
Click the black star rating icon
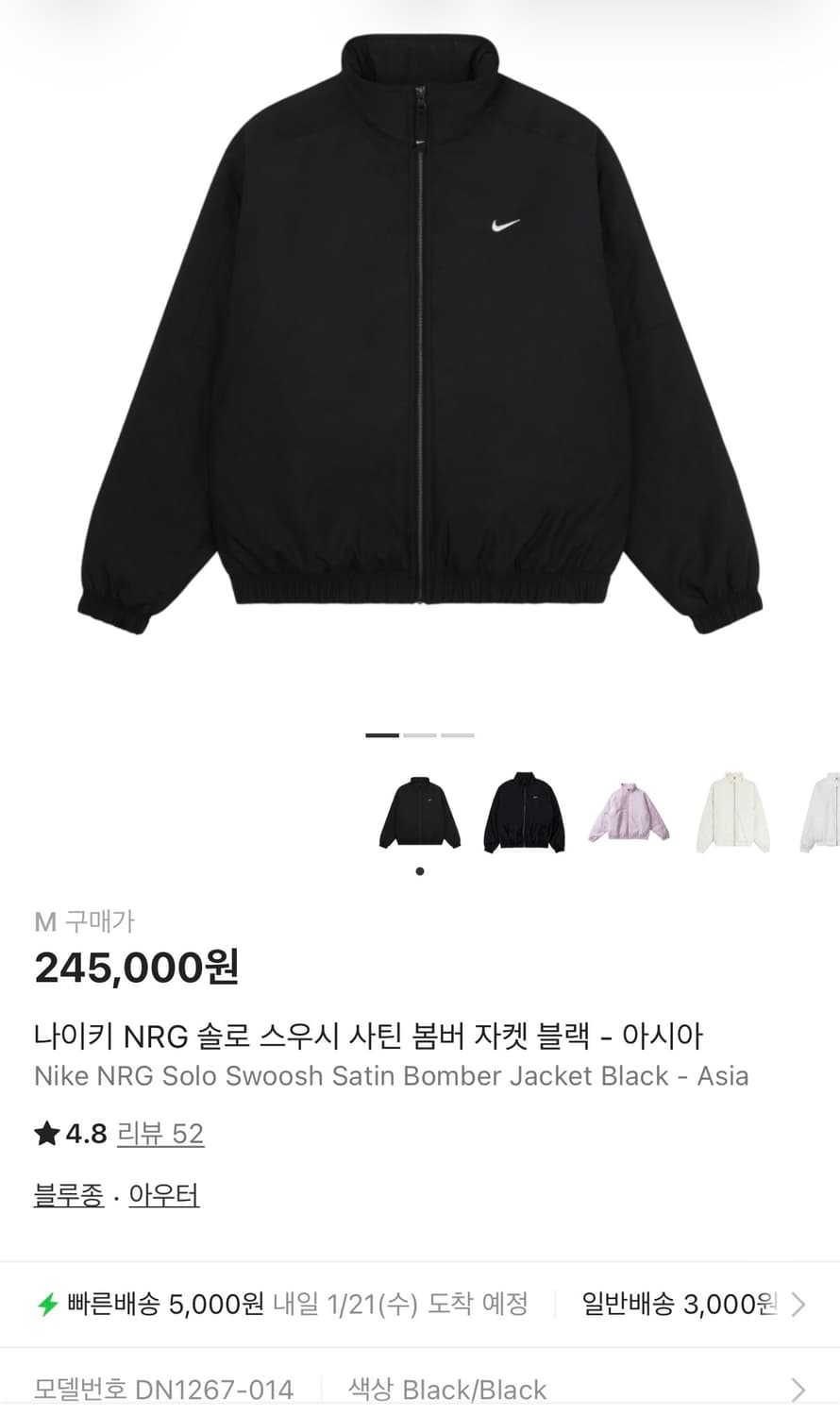[x=45, y=1133]
